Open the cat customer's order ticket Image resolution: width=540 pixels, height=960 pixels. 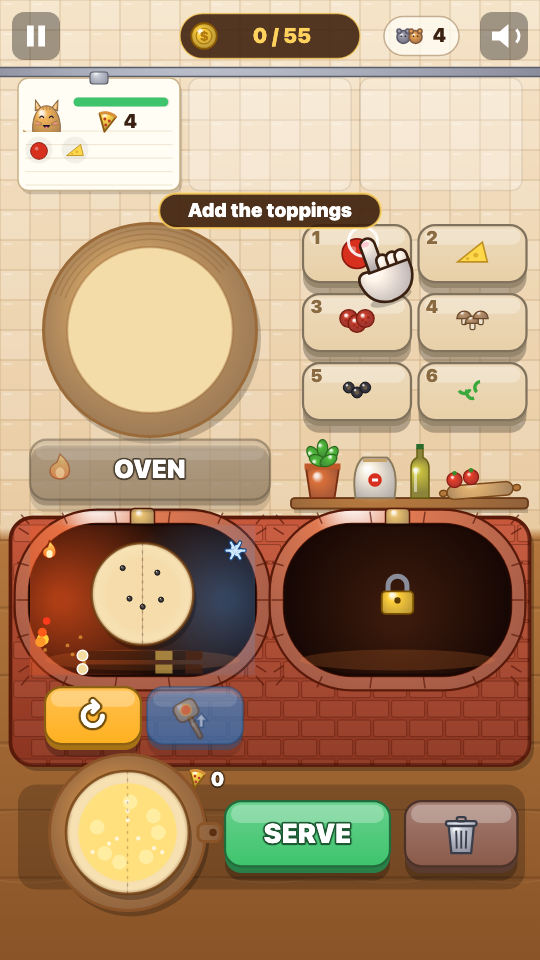pos(99,134)
